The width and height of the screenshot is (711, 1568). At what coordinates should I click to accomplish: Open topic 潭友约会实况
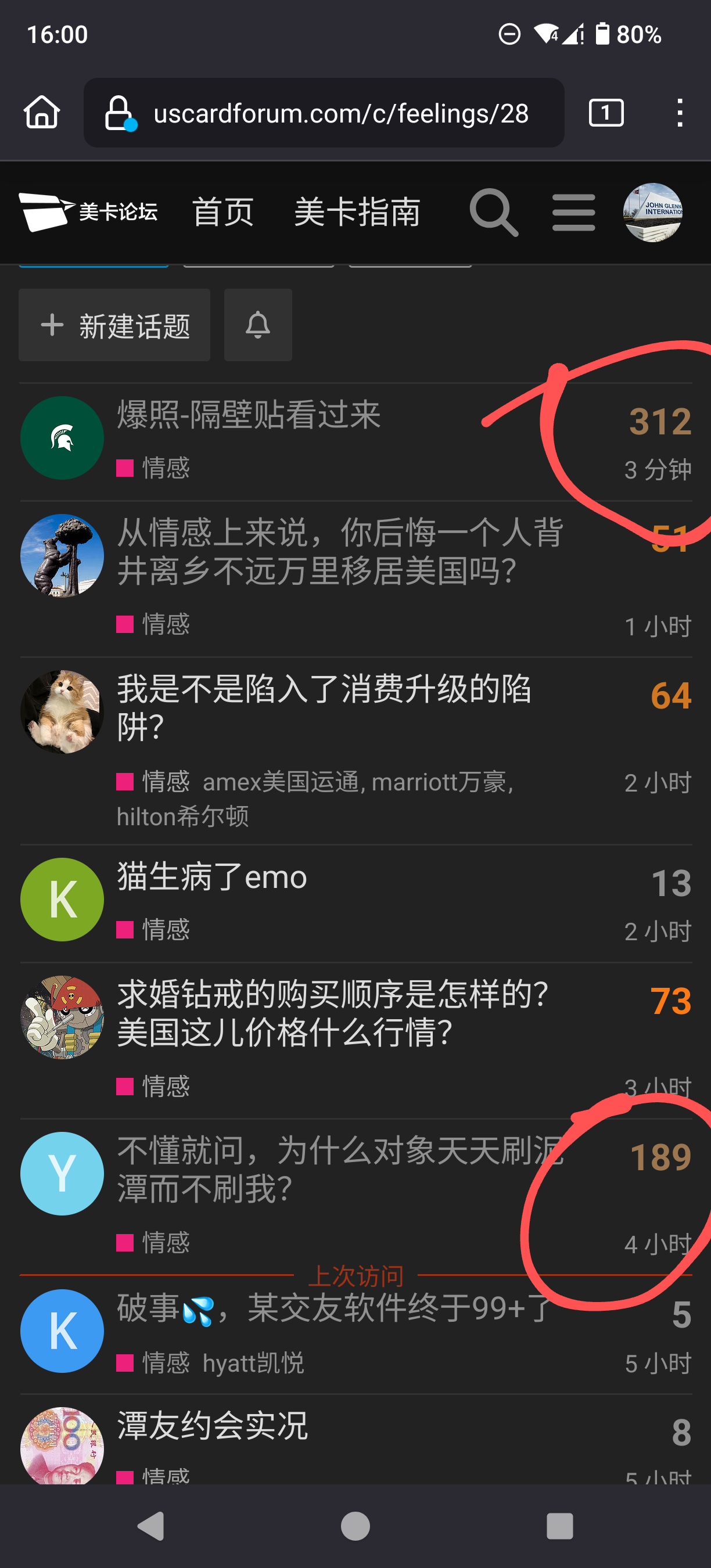click(x=213, y=1426)
